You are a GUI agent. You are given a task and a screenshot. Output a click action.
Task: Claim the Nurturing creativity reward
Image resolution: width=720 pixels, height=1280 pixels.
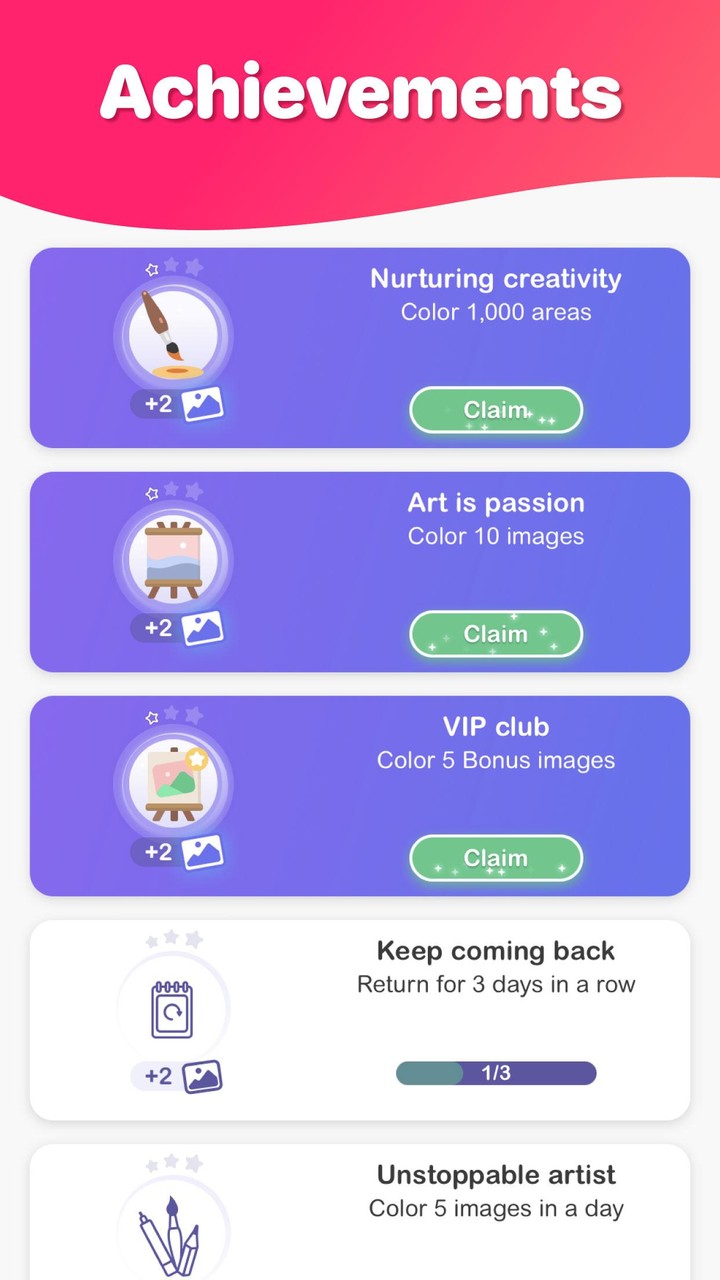click(496, 410)
